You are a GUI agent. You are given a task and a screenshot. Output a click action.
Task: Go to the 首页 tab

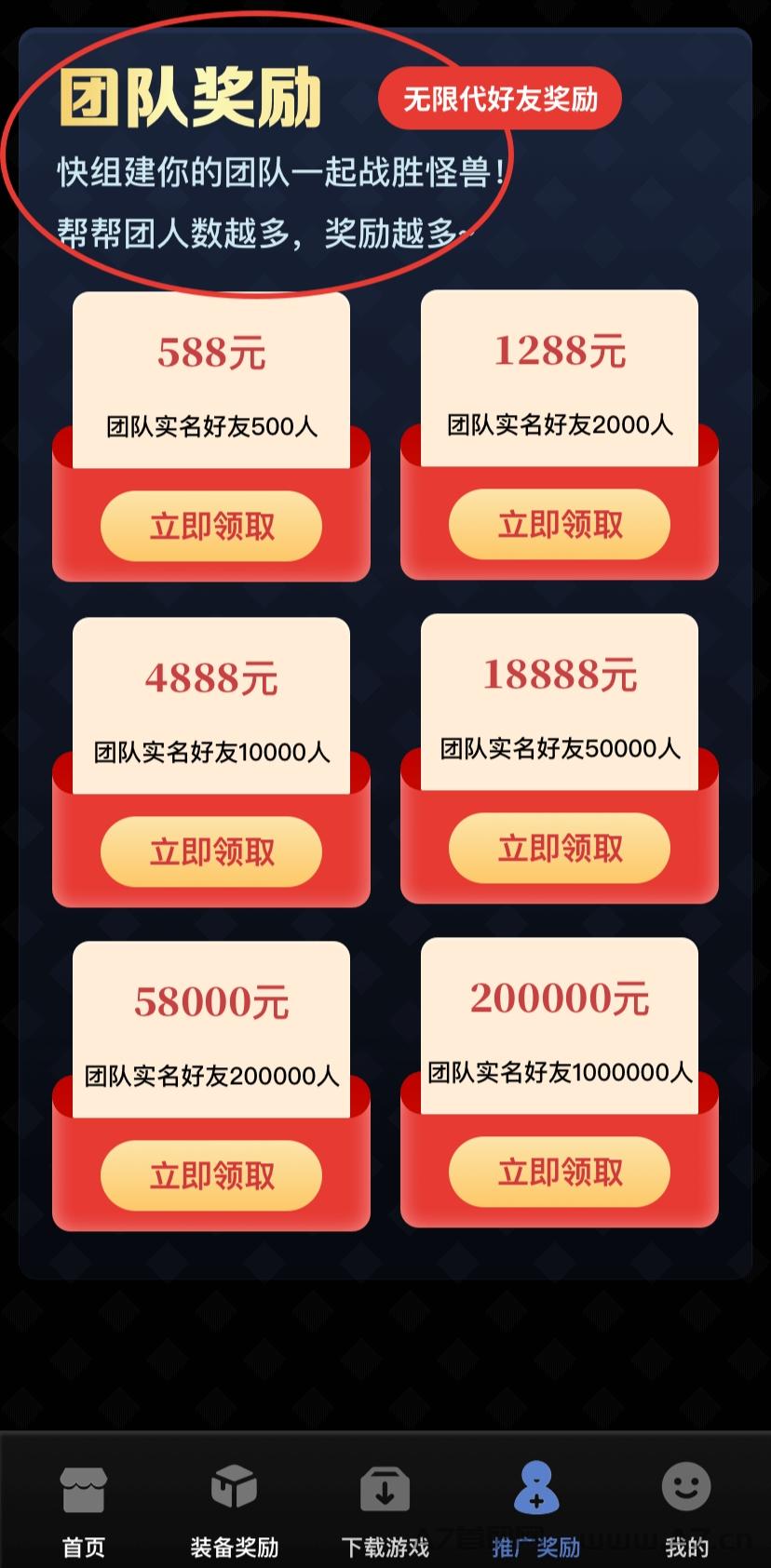tap(84, 1509)
